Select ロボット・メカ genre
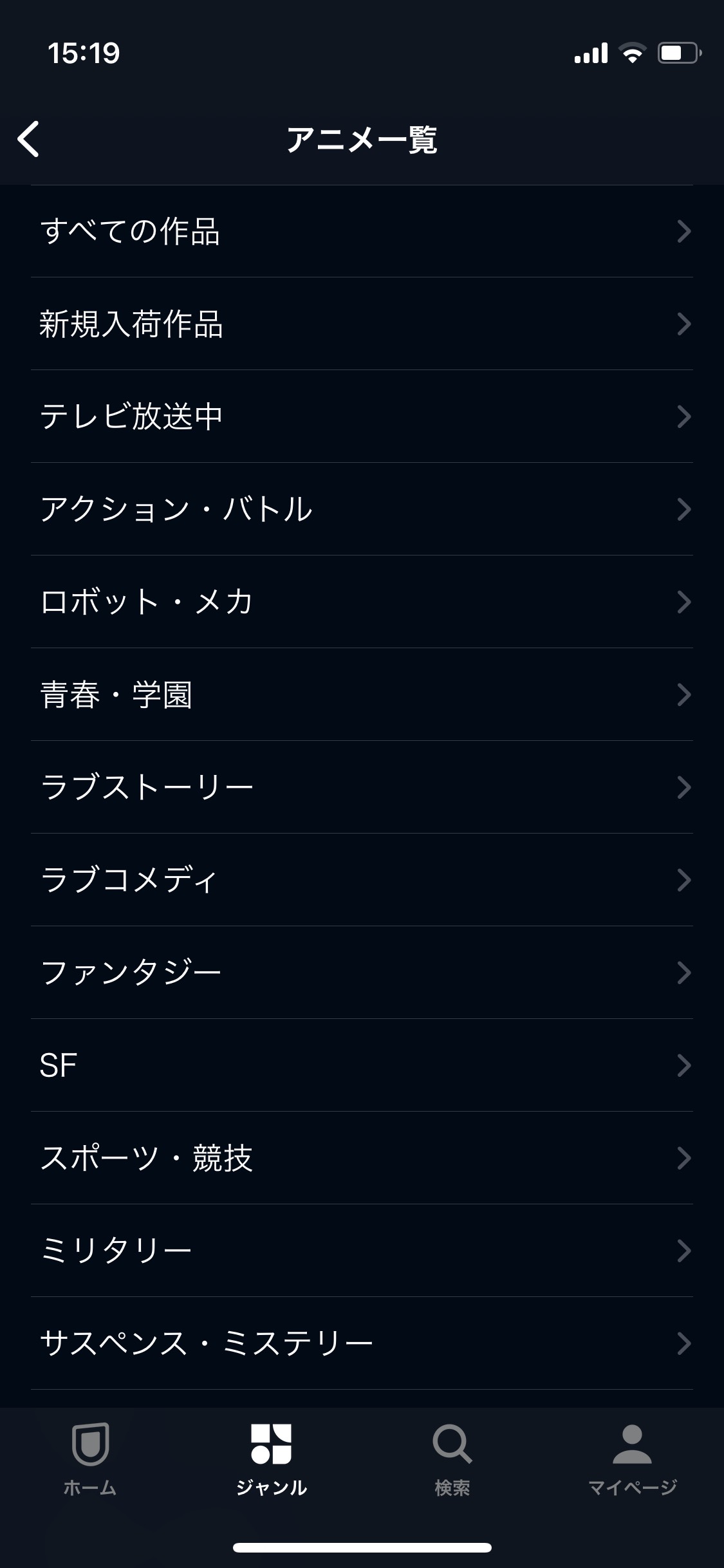The height and width of the screenshot is (1568, 724). pyautogui.click(x=362, y=602)
